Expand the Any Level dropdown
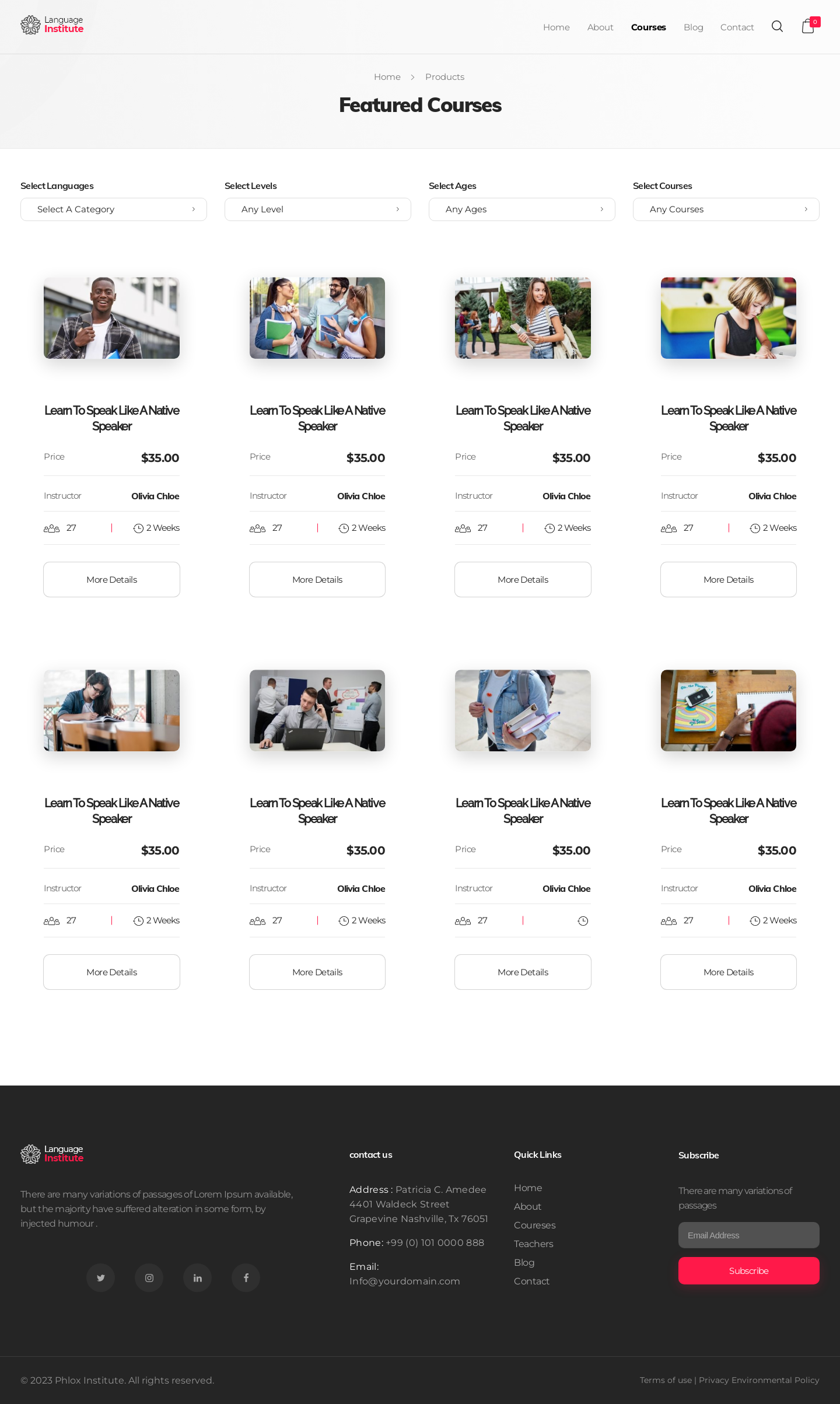This screenshot has width=840, height=1404. coord(318,209)
